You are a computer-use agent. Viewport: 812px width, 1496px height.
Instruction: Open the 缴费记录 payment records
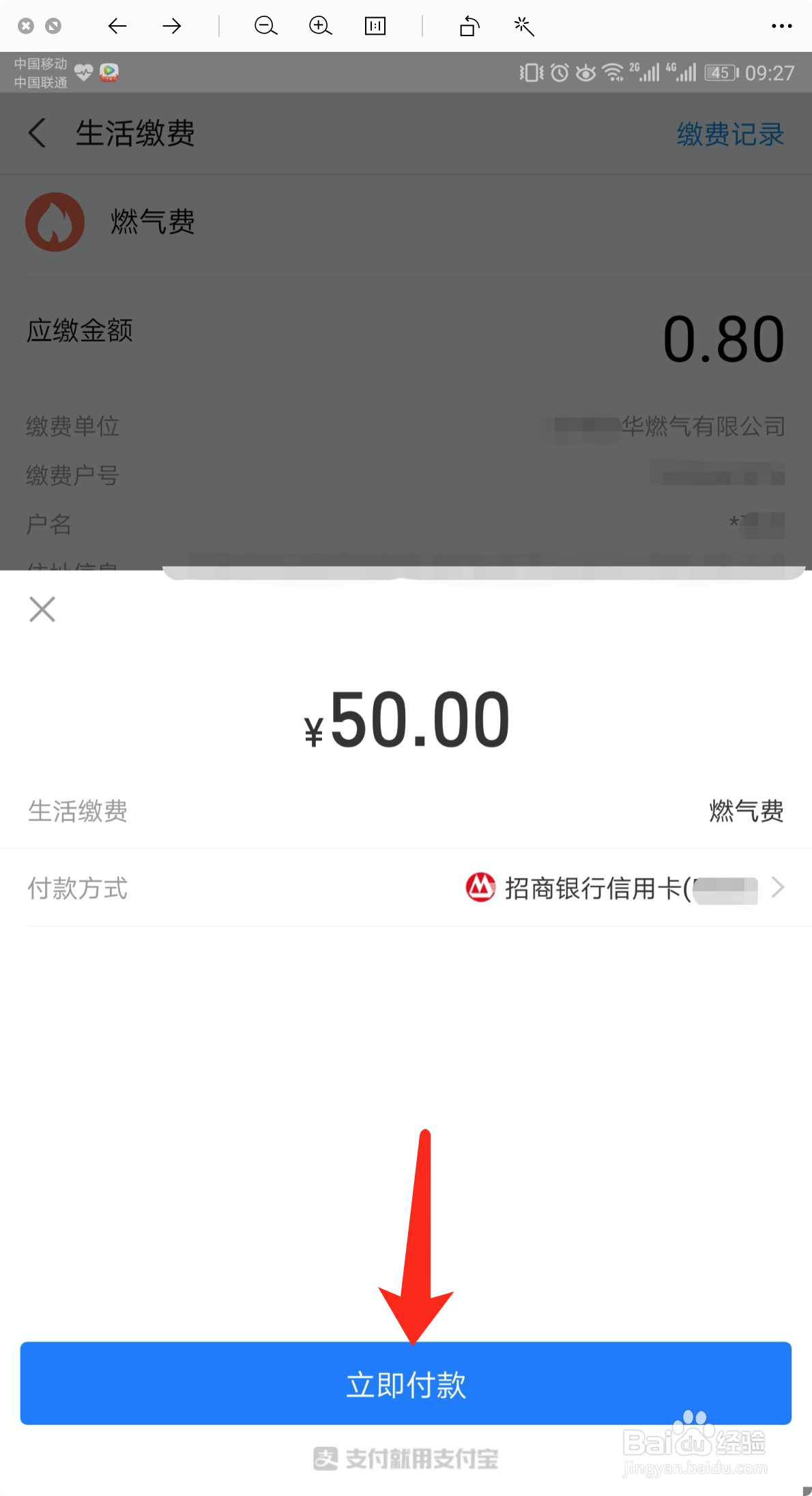coord(729,134)
